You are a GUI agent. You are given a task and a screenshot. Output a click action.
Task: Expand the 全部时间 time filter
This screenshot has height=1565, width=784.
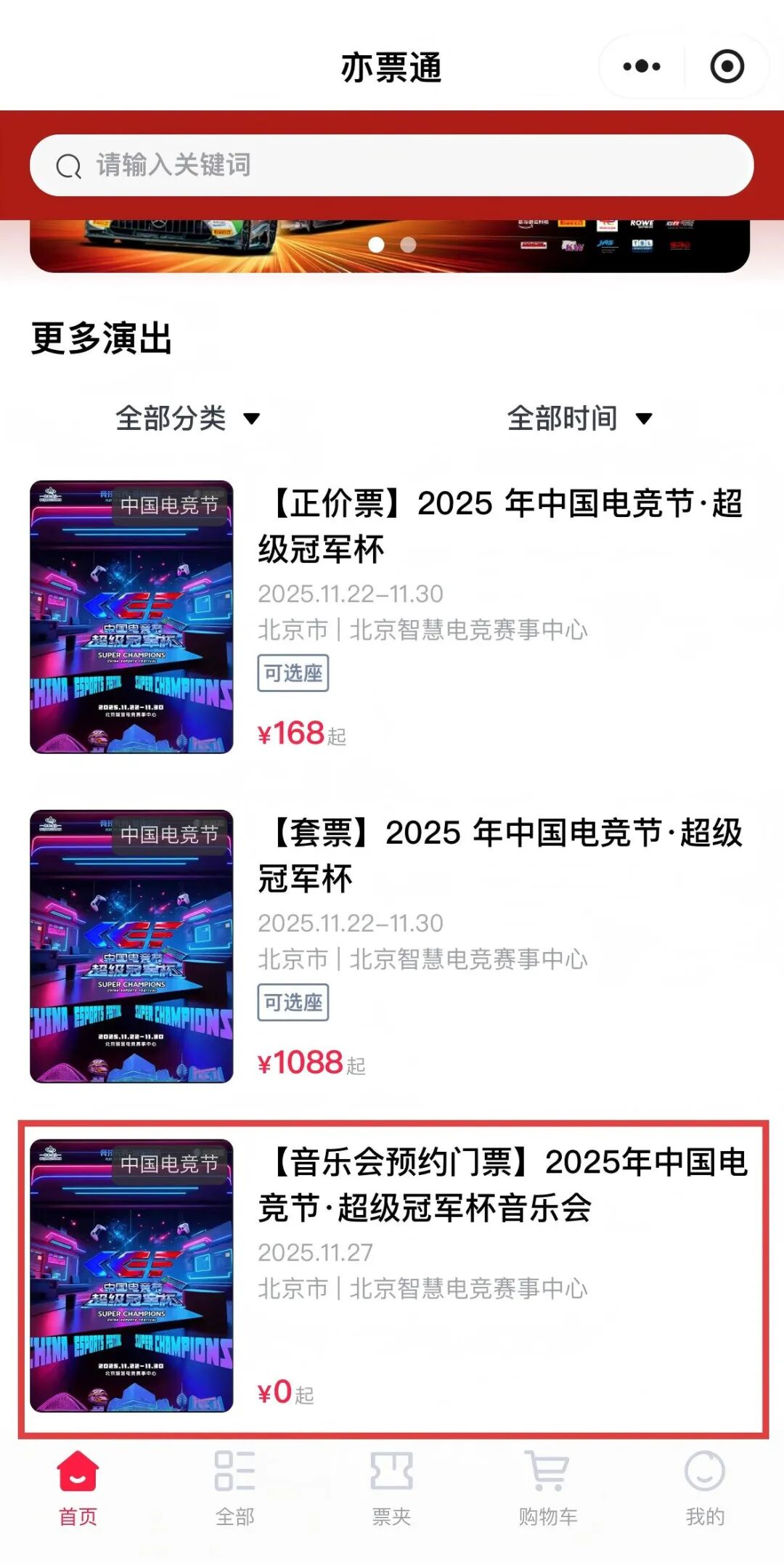[579, 418]
